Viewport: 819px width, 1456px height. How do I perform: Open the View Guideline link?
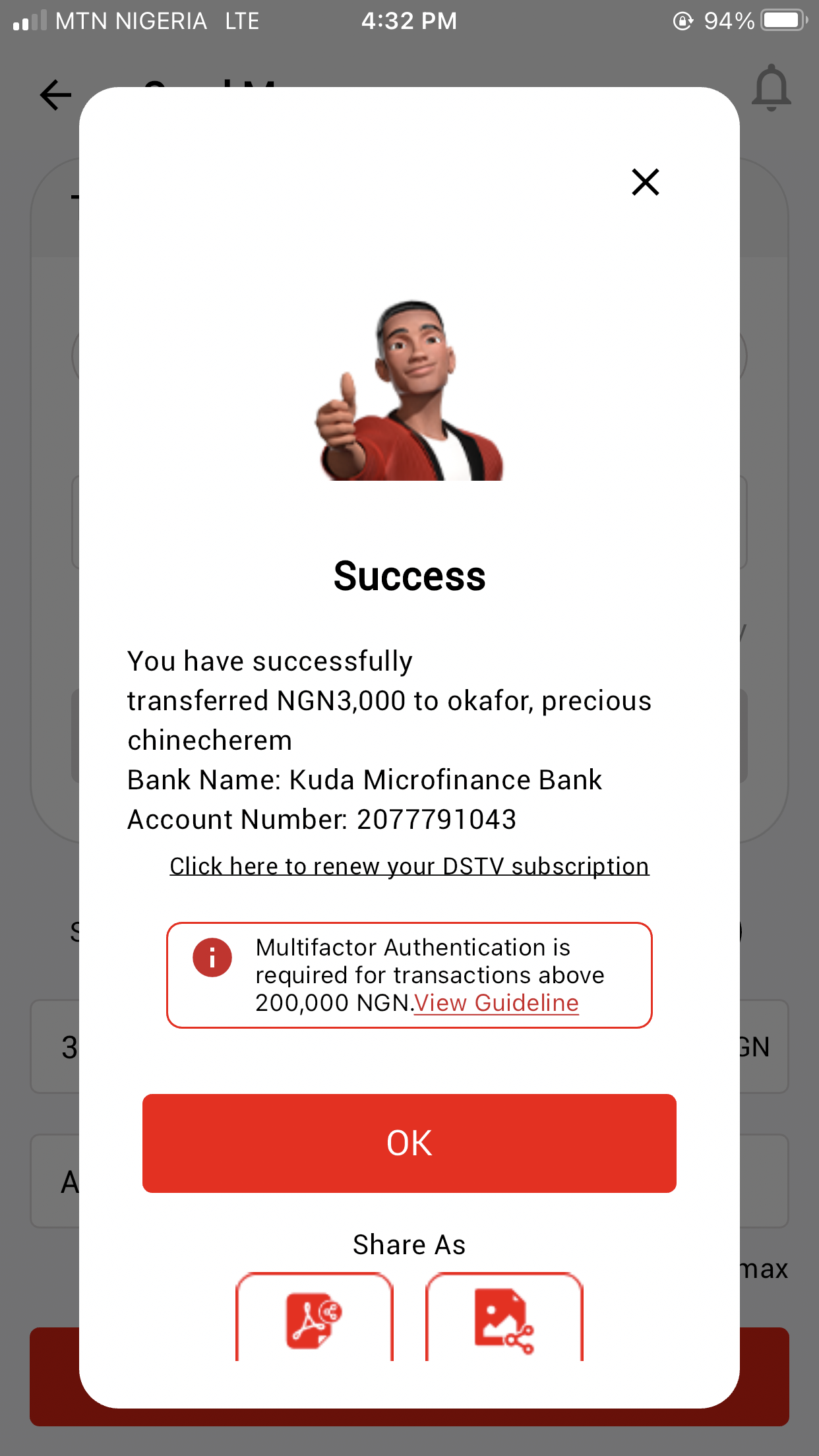click(x=496, y=1003)
